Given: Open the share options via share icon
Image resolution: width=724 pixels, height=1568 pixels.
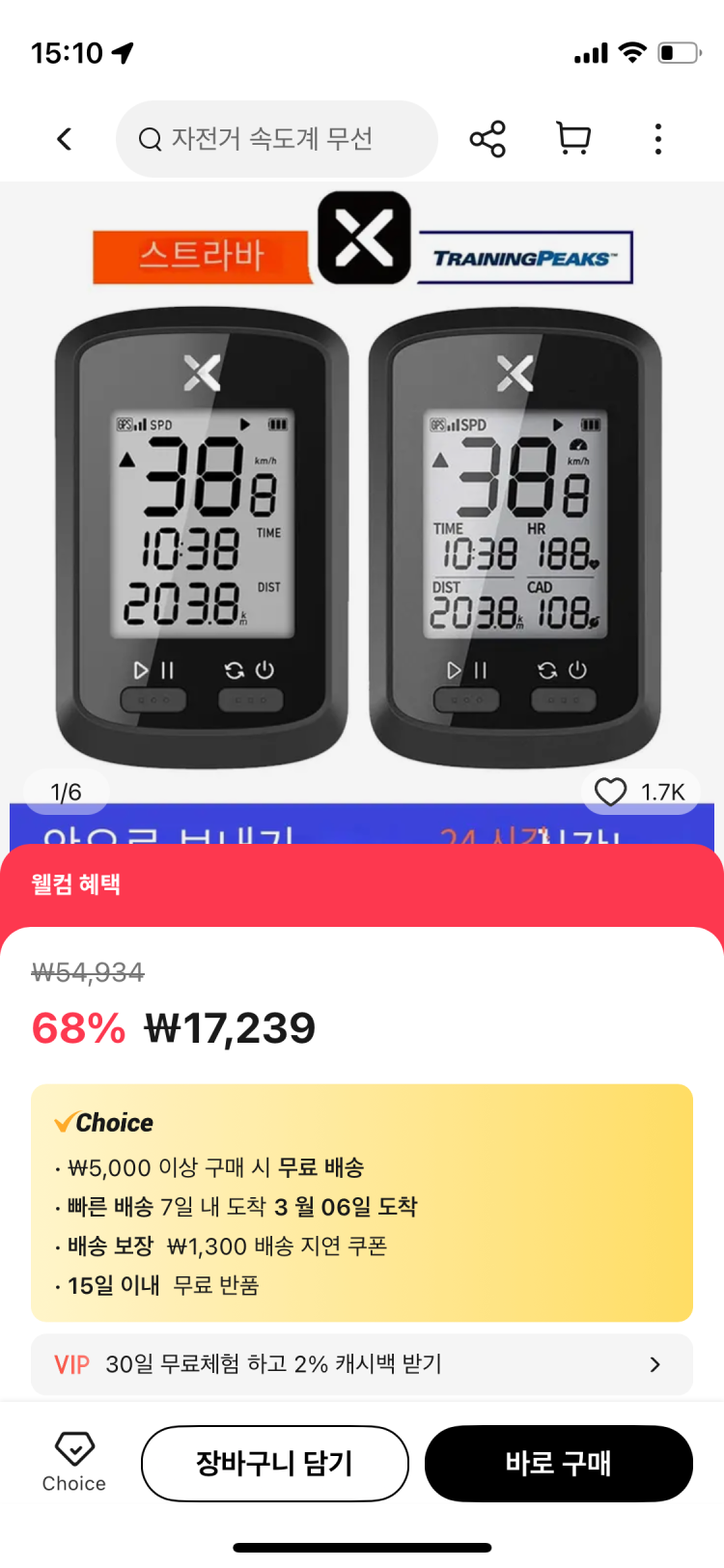Looking at the screenshot, I should (x=488, y=139).
